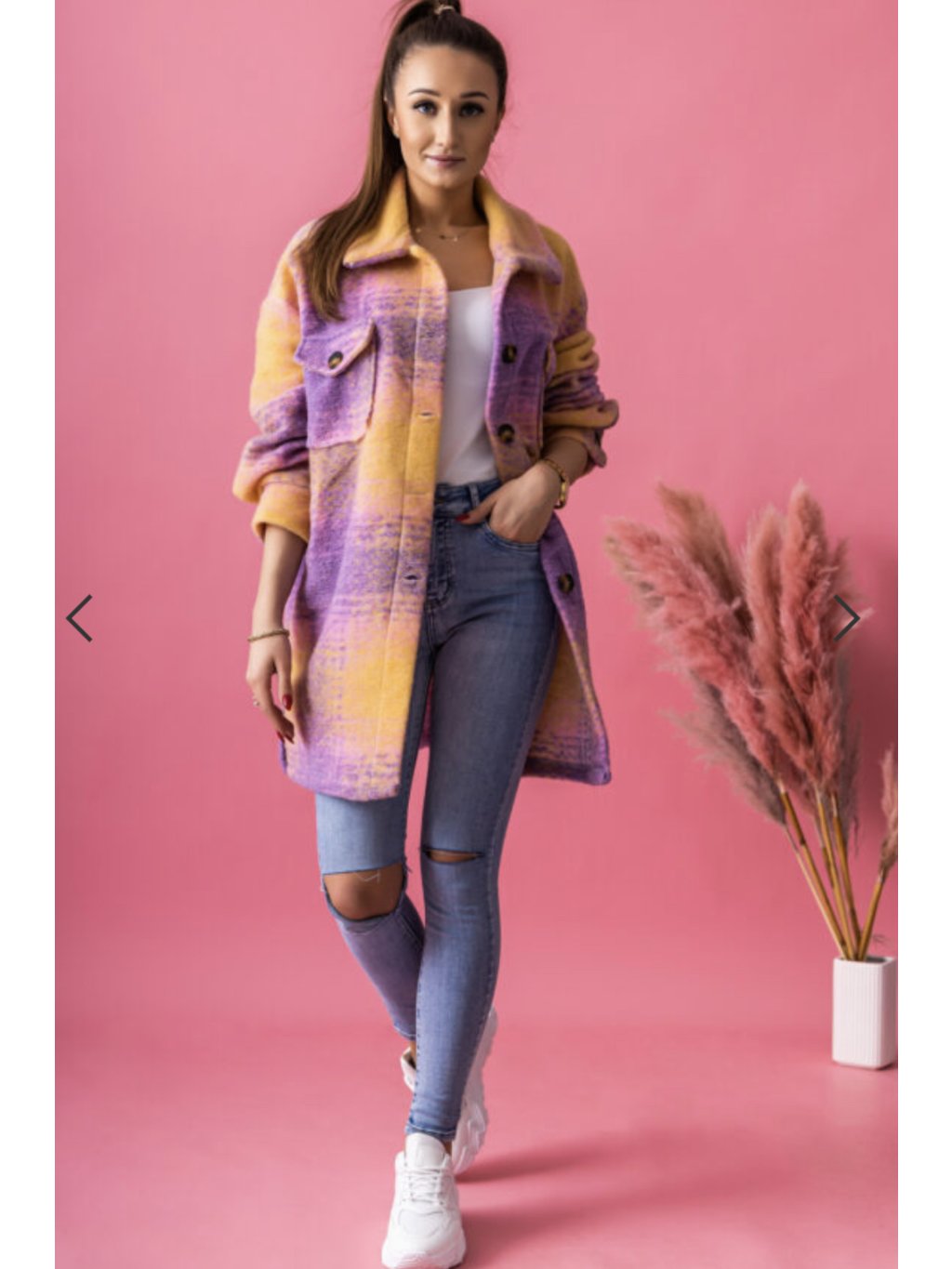Show the next product photo
952x1269 pixels.
tap(846, 618)
